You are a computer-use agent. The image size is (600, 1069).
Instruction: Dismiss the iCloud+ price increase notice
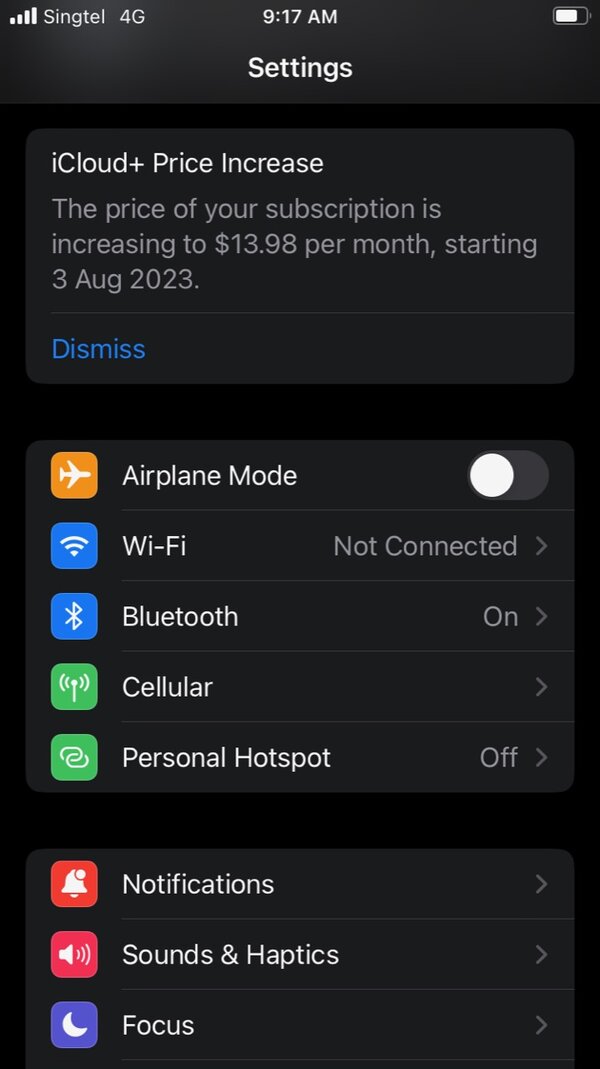click(x=98, y=349)
